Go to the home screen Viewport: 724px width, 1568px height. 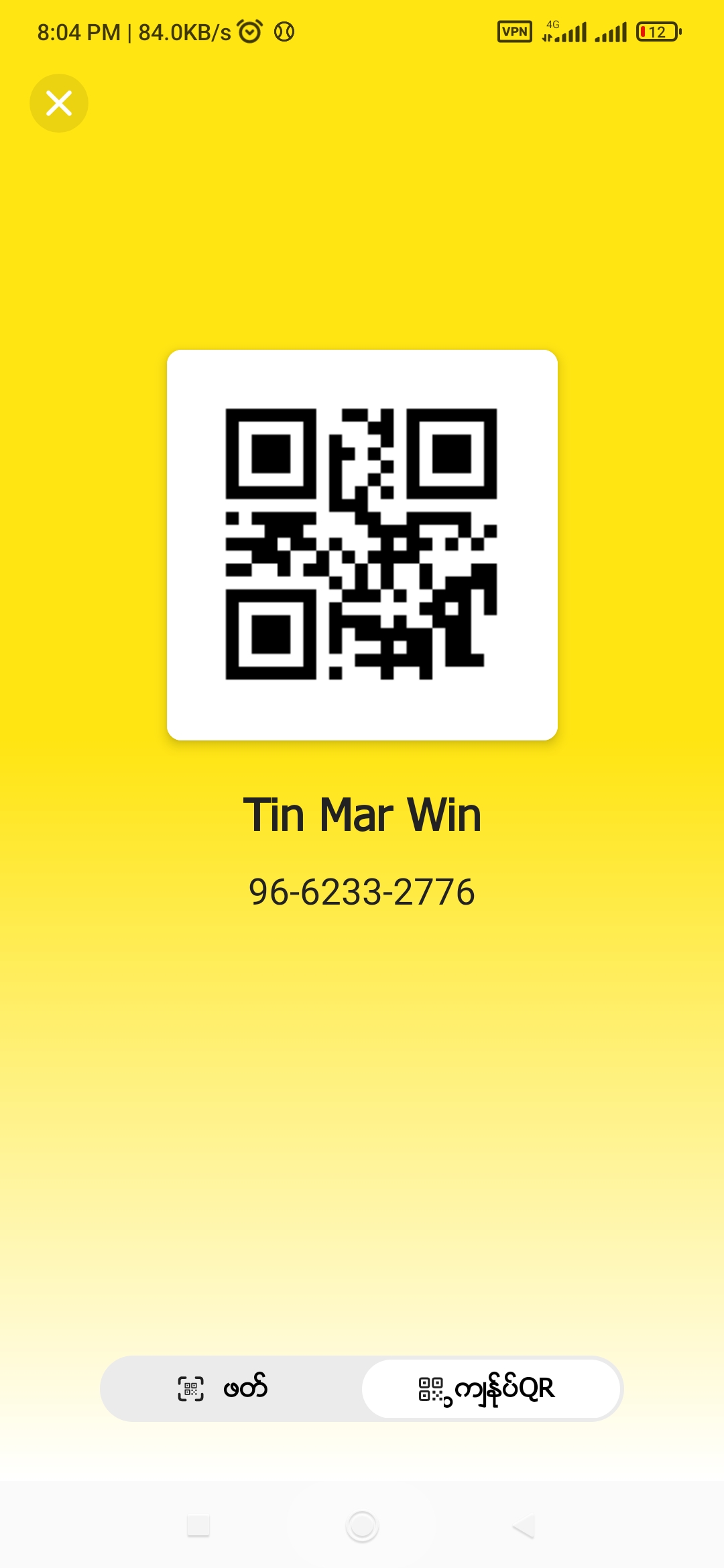[x=362, y=1526]
